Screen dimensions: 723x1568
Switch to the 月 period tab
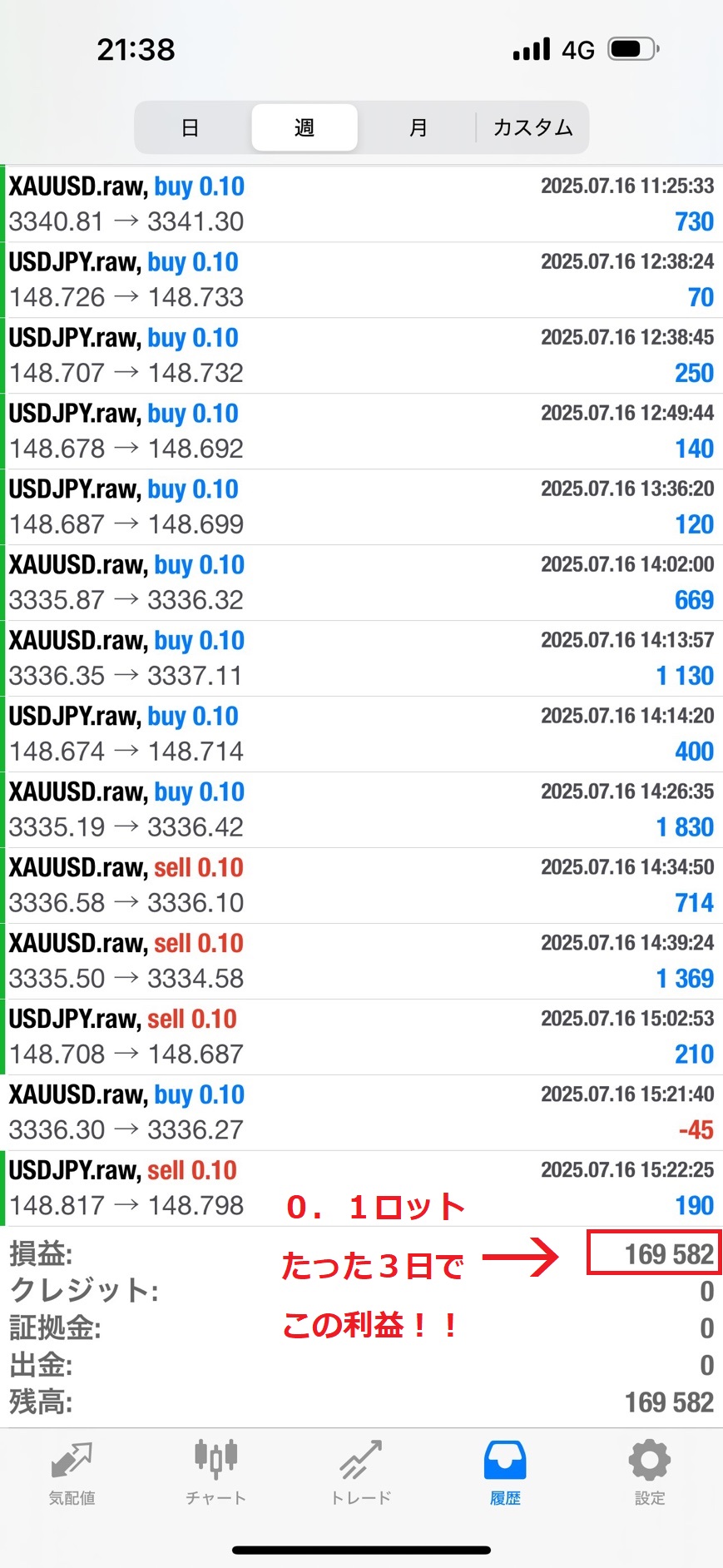(x=418, y=127)
